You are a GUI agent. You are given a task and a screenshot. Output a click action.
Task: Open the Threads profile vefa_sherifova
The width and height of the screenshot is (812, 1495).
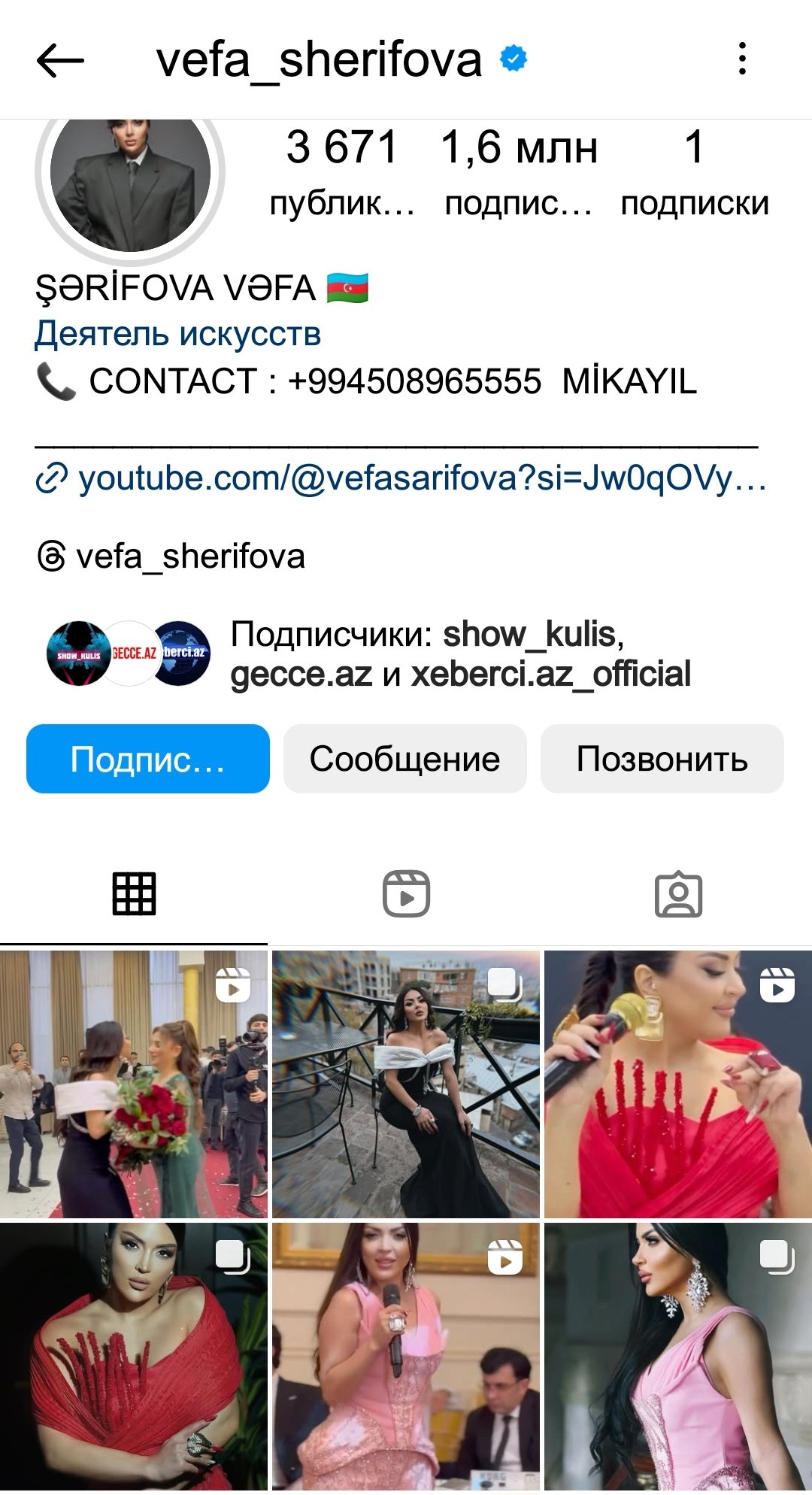[171, 556]
